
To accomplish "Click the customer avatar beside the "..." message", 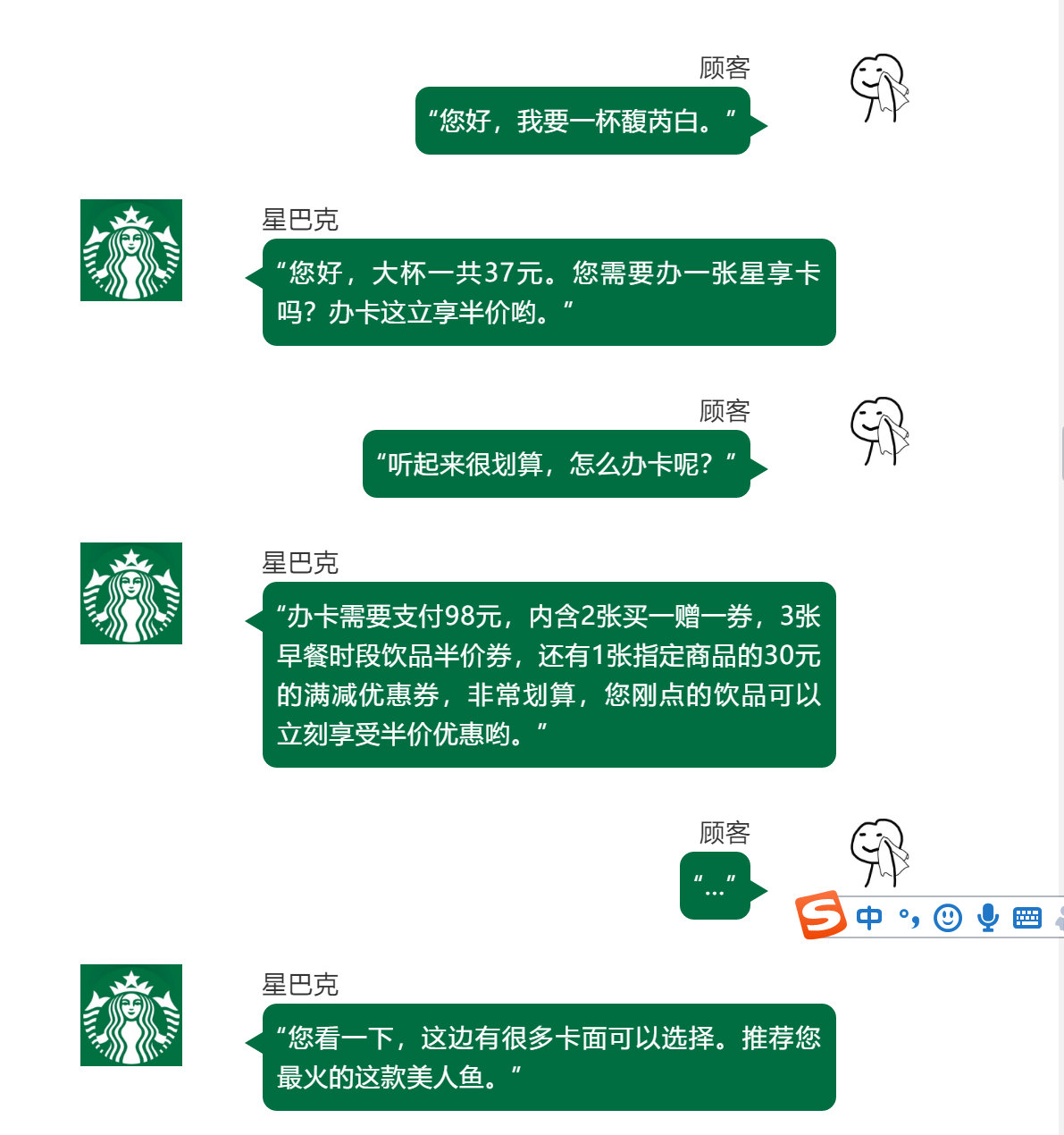I will click(879, 852).
